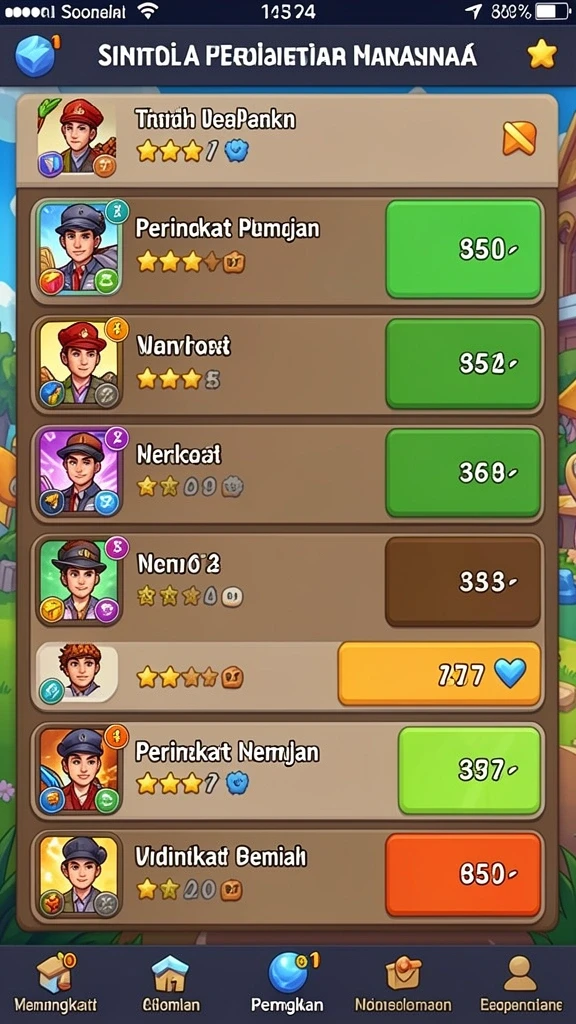The image size is (576, 1024).
Task: Switch to the Pemgkan tab
Action: point(287,985)
